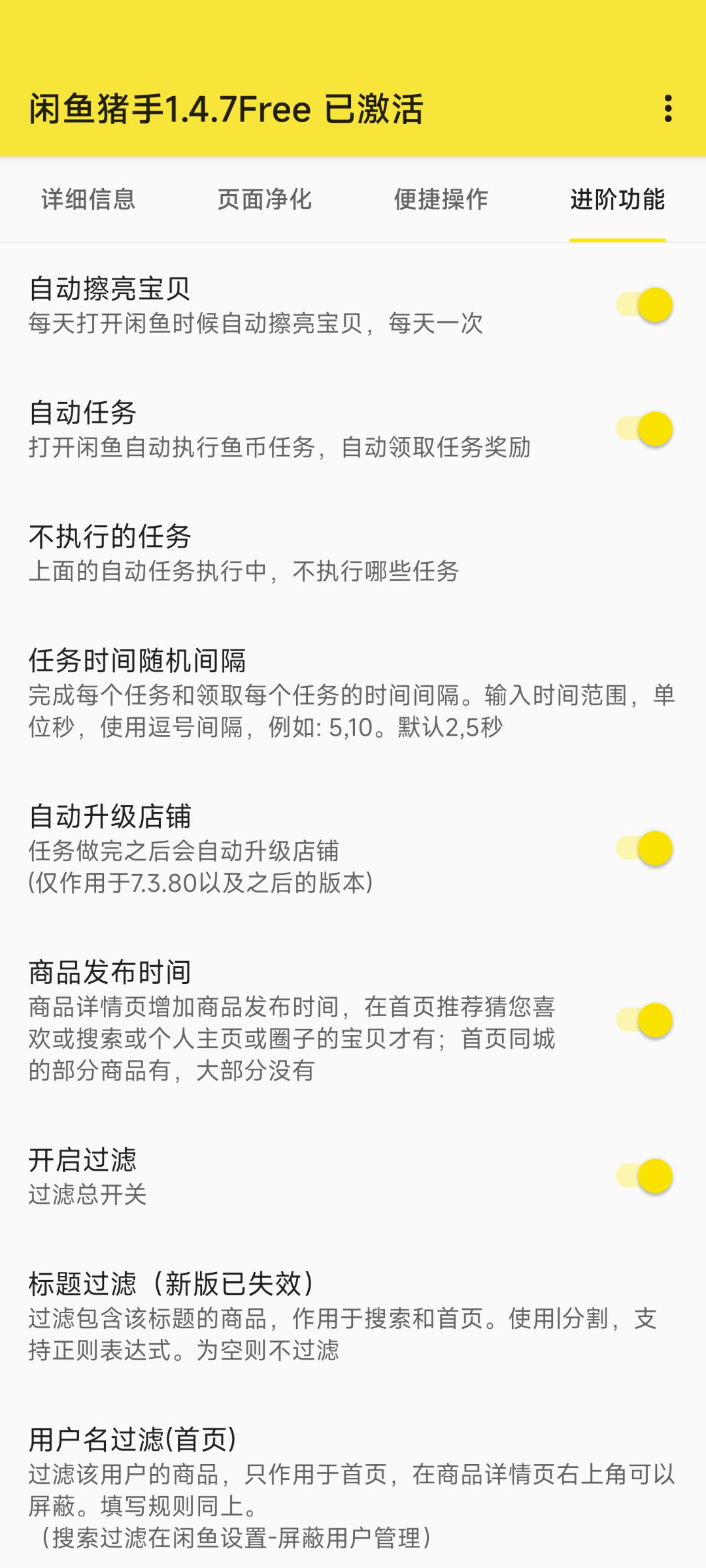Disable the 商品发布时间 switch

(x=645, y=1021)
